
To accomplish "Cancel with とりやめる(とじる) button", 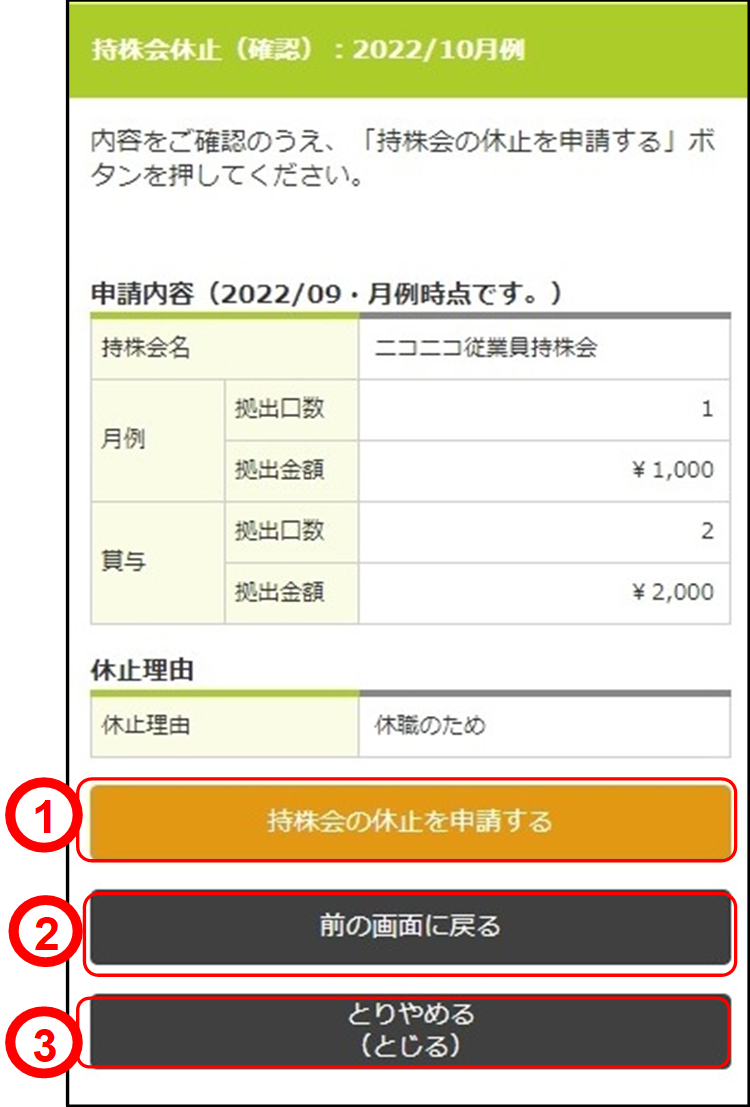I will (x=410, y=1031).
